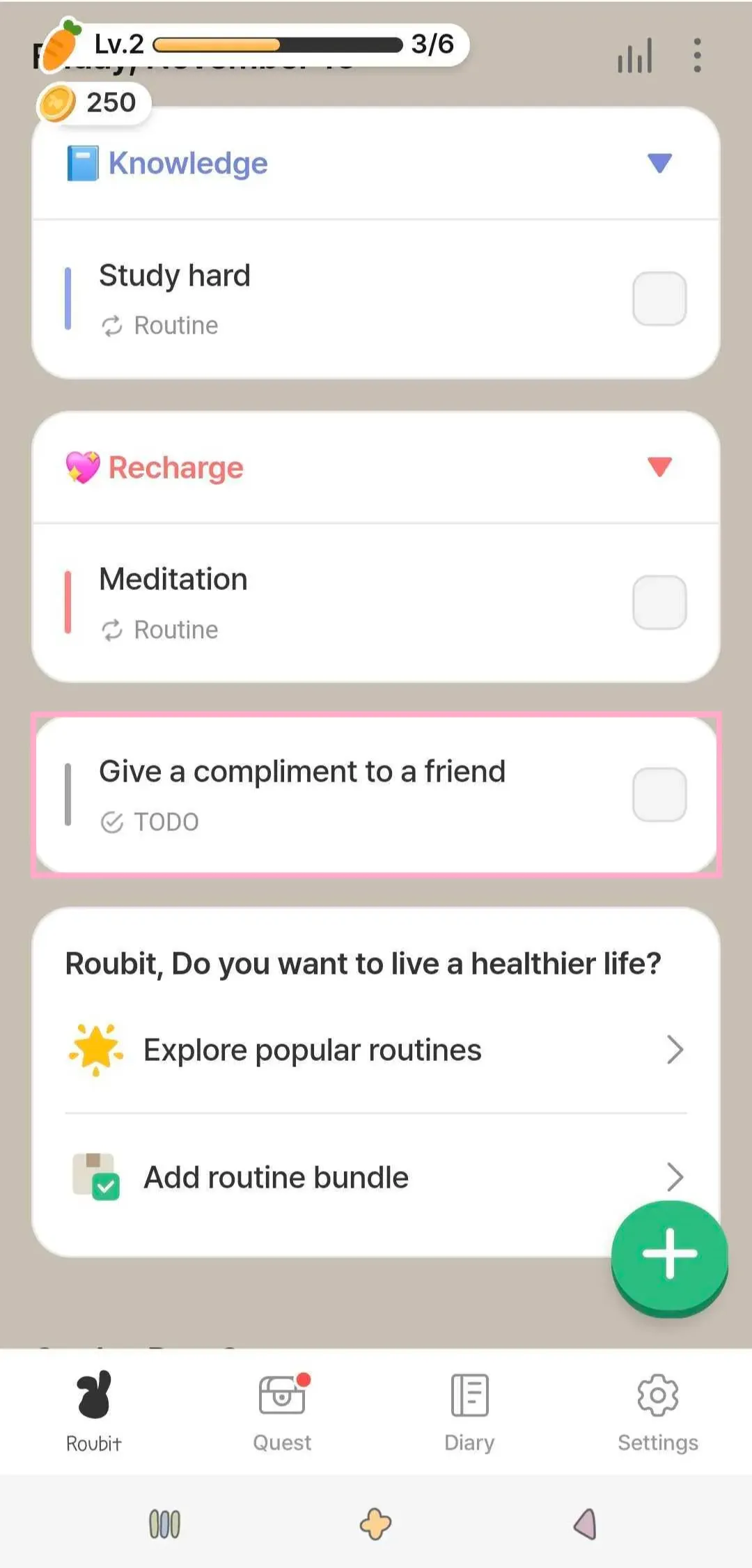Check the compliment to a friend TODO
The height and width of the screenshot is (1568, 752).
pos(659,795)
